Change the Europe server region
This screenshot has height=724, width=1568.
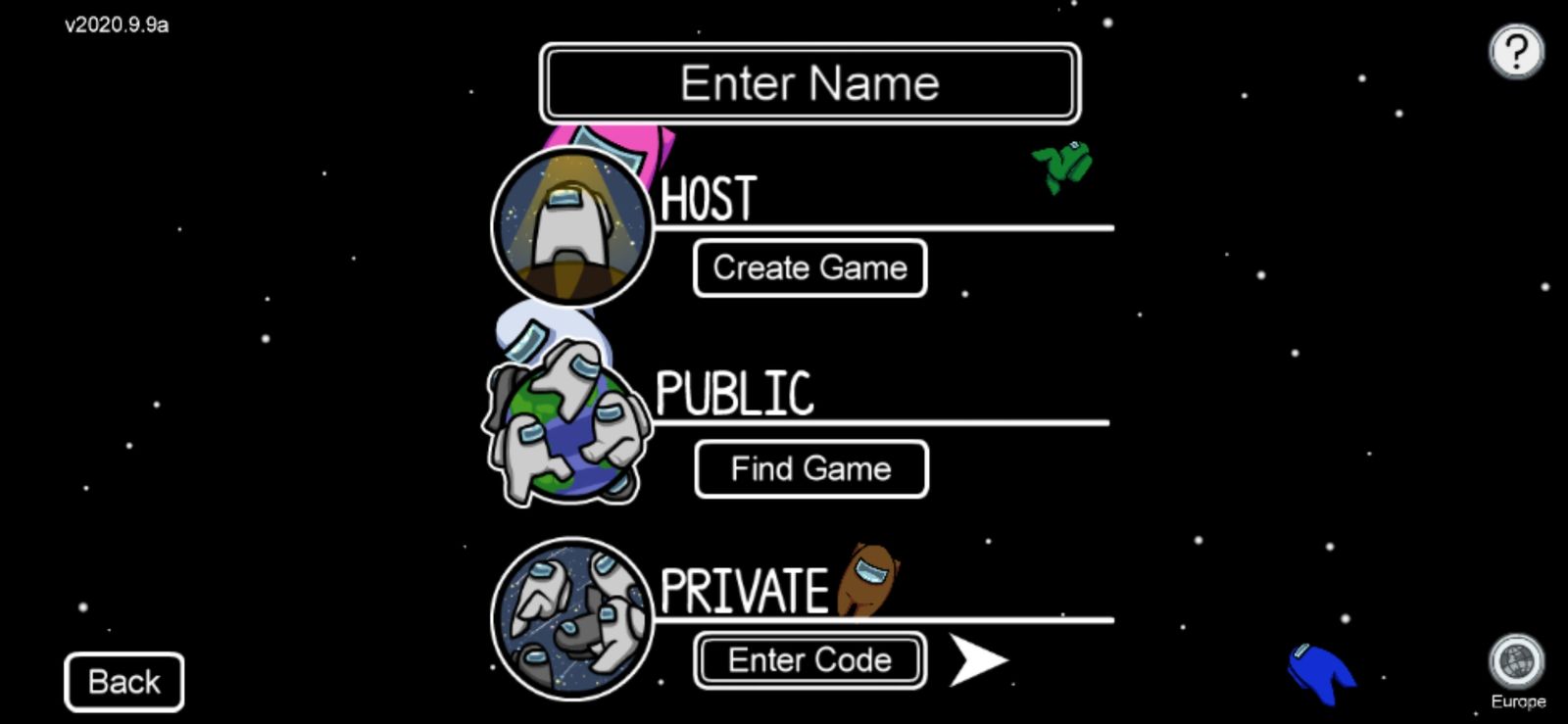1516,663
